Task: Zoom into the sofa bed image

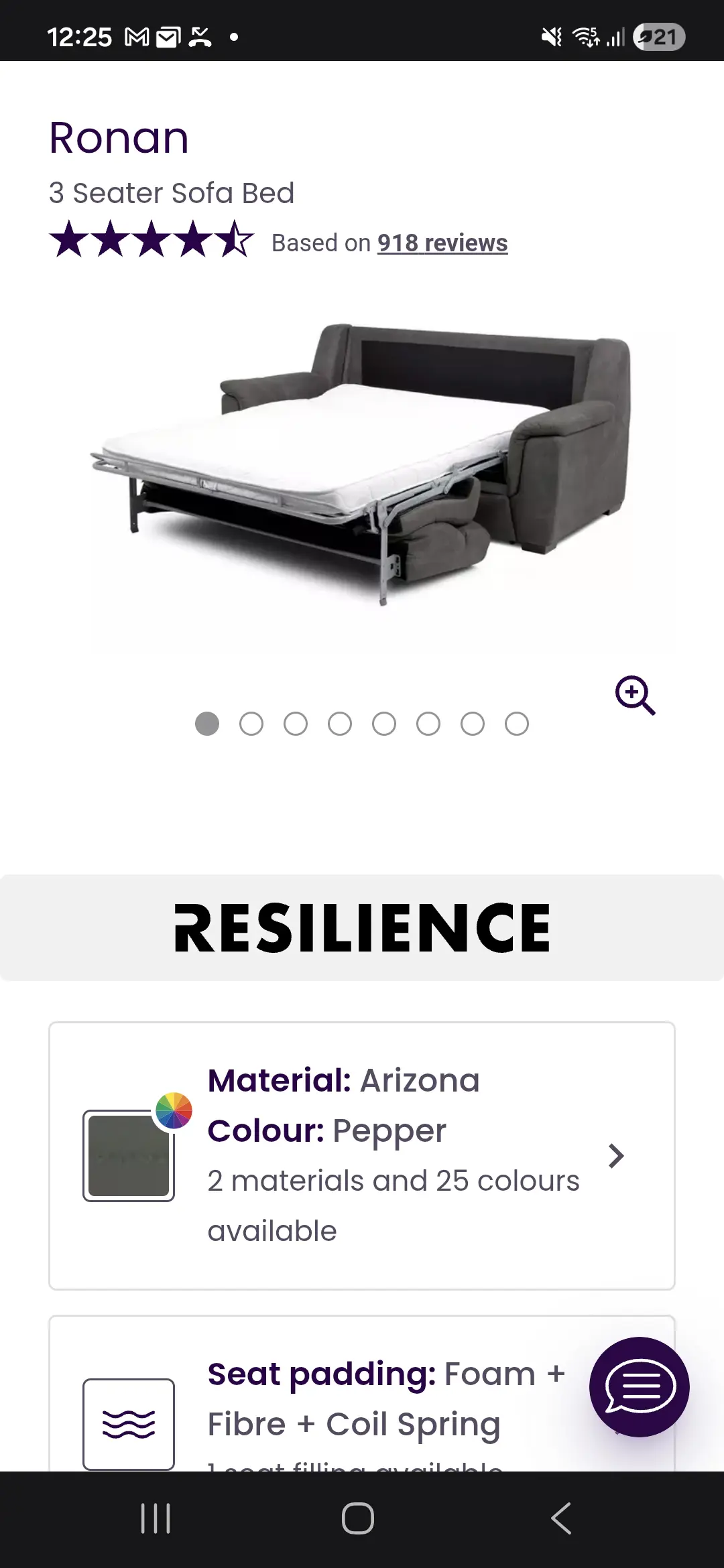Action: (x=635, y=696)
